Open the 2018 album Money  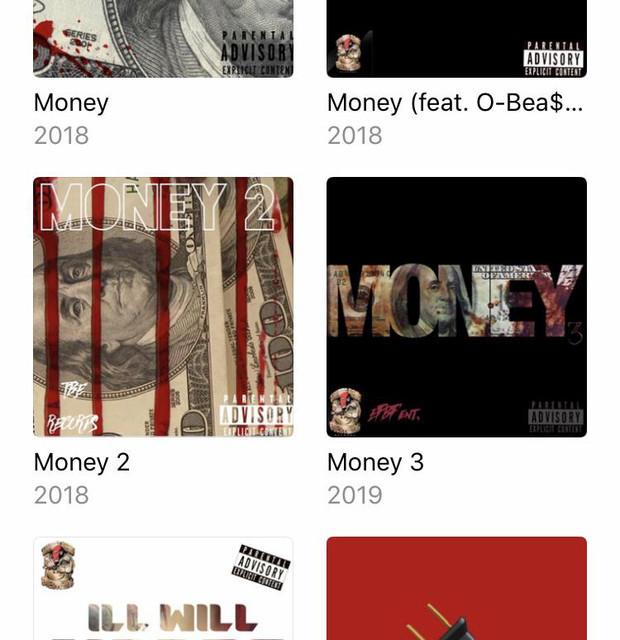163,40
